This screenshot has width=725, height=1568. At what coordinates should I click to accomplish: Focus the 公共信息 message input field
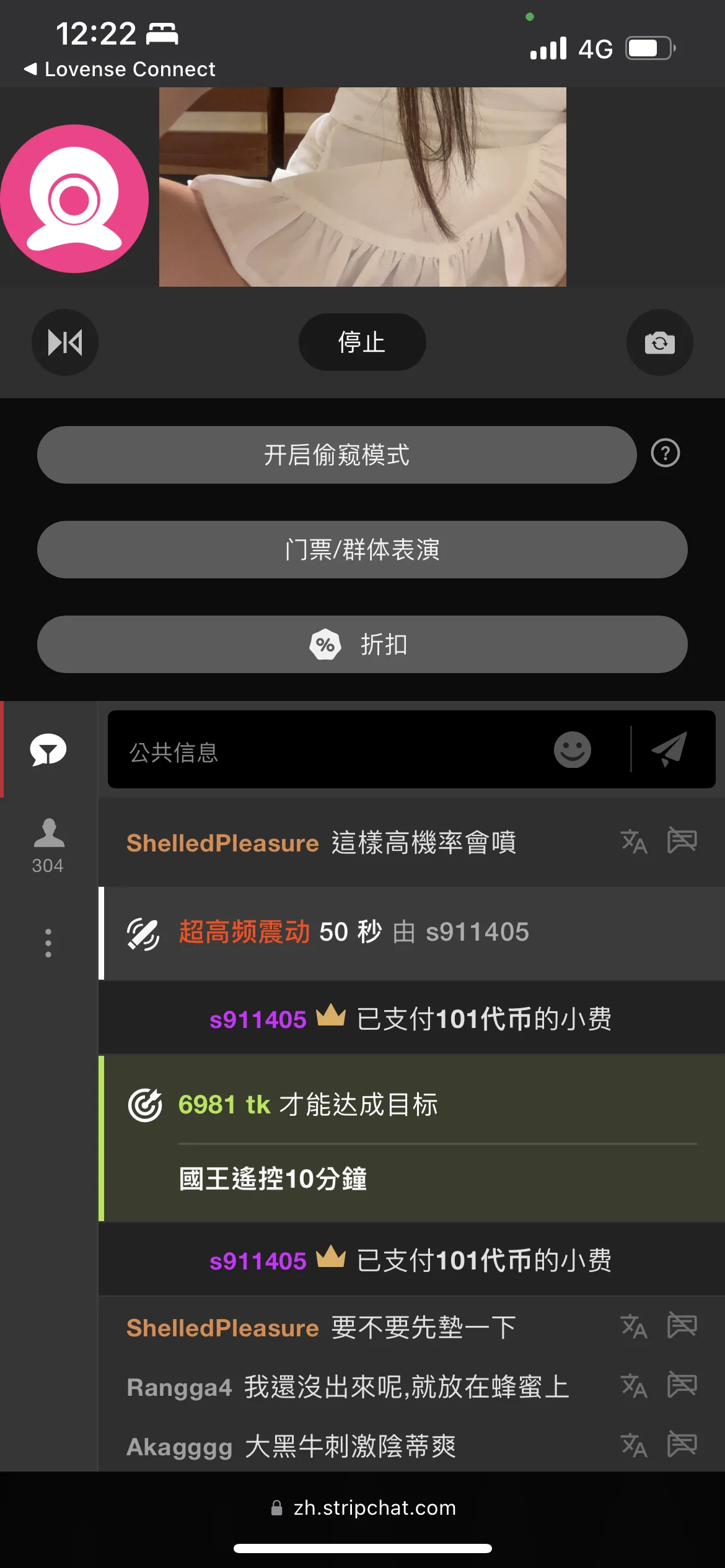(x=328, y=750)
